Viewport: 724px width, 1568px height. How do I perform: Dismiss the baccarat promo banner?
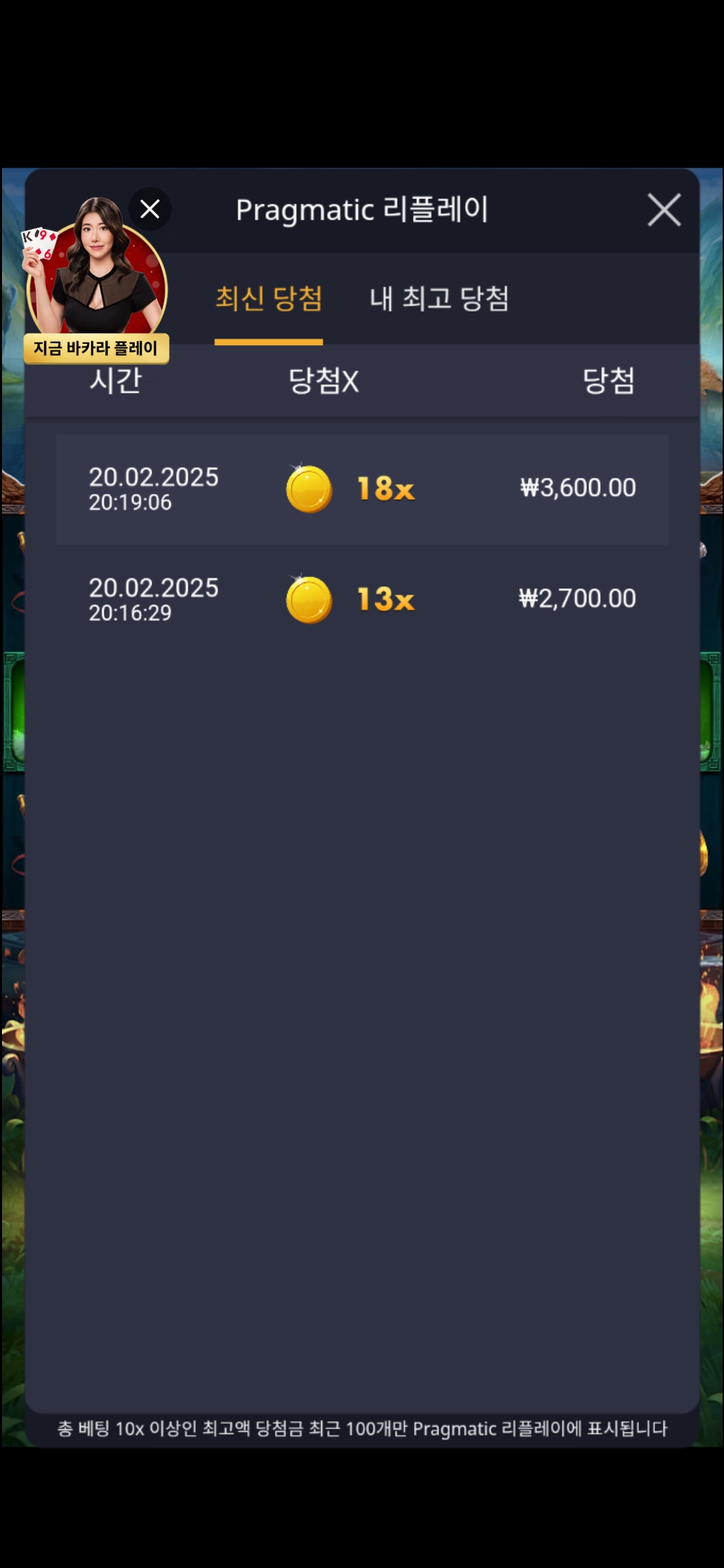pyautogui.click(x=150, y=209)
